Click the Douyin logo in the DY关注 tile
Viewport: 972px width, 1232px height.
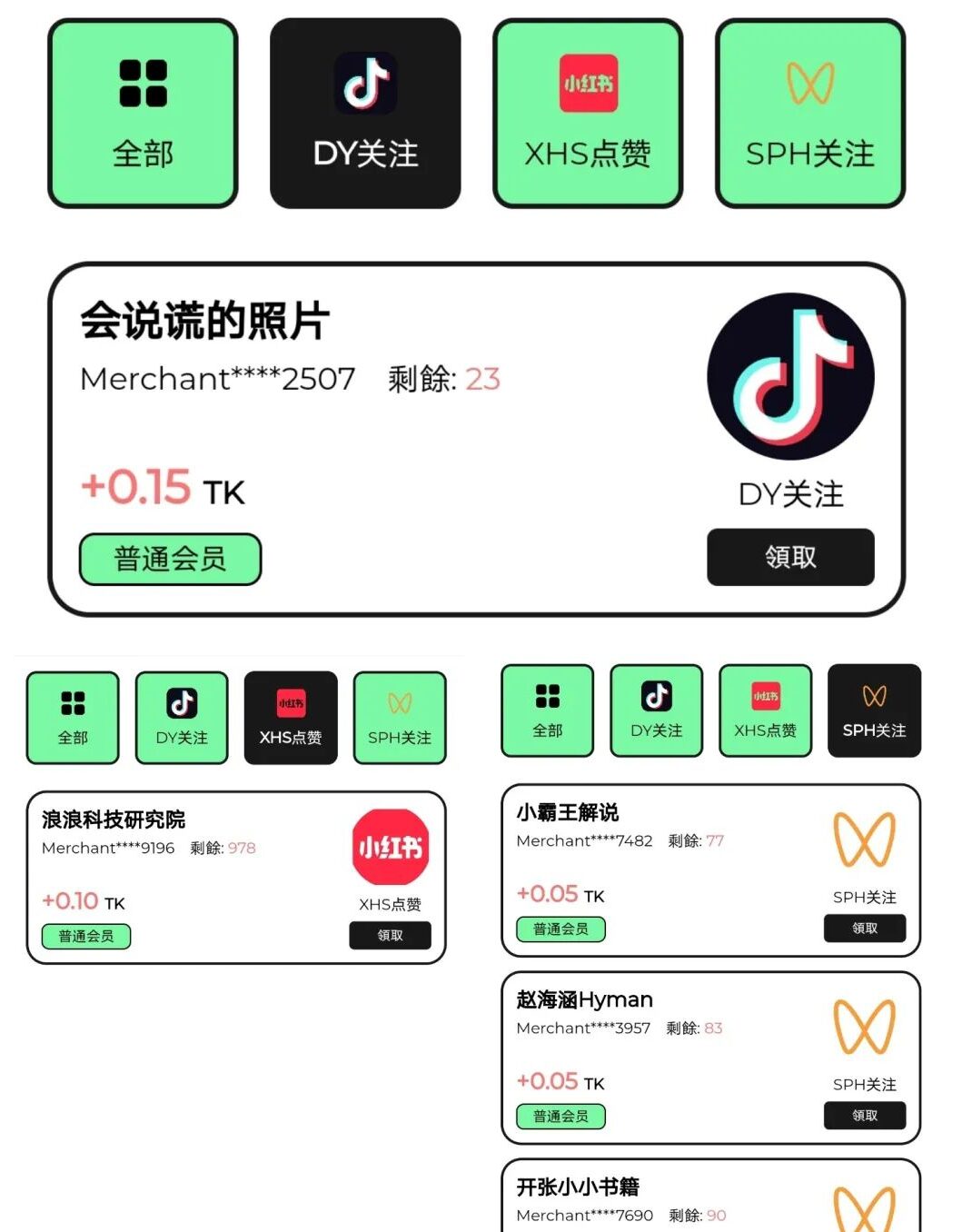[364, 84]
